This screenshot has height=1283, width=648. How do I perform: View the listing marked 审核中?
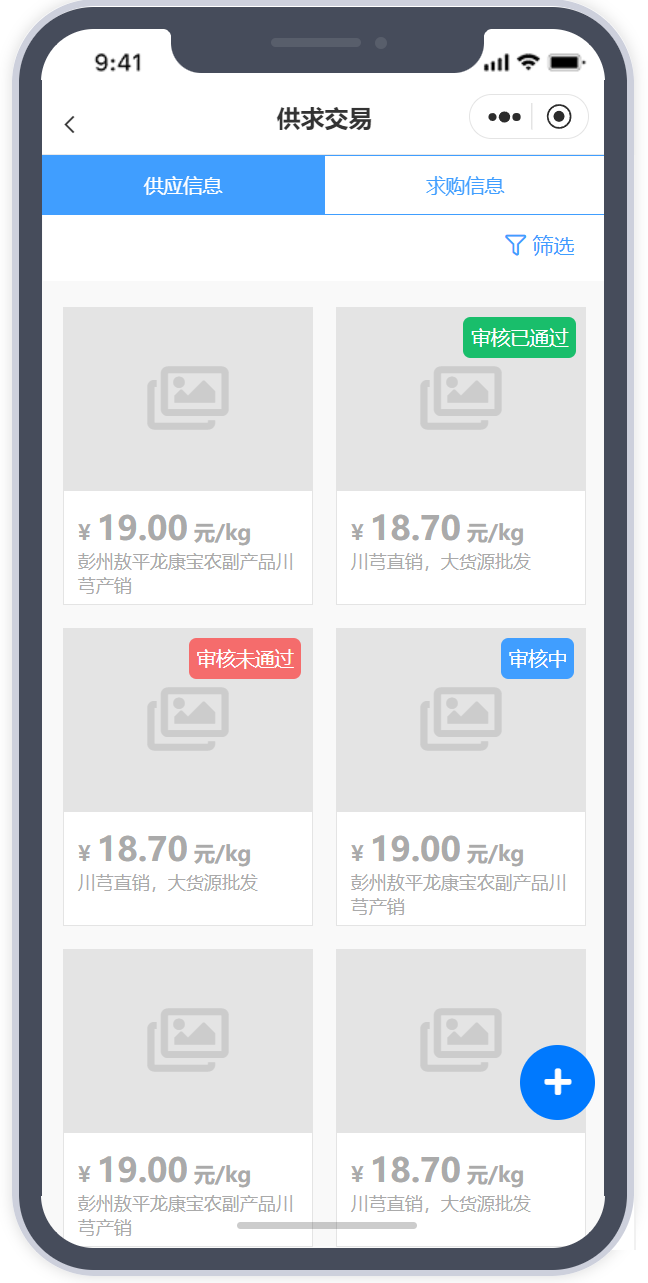click(461, 777)
